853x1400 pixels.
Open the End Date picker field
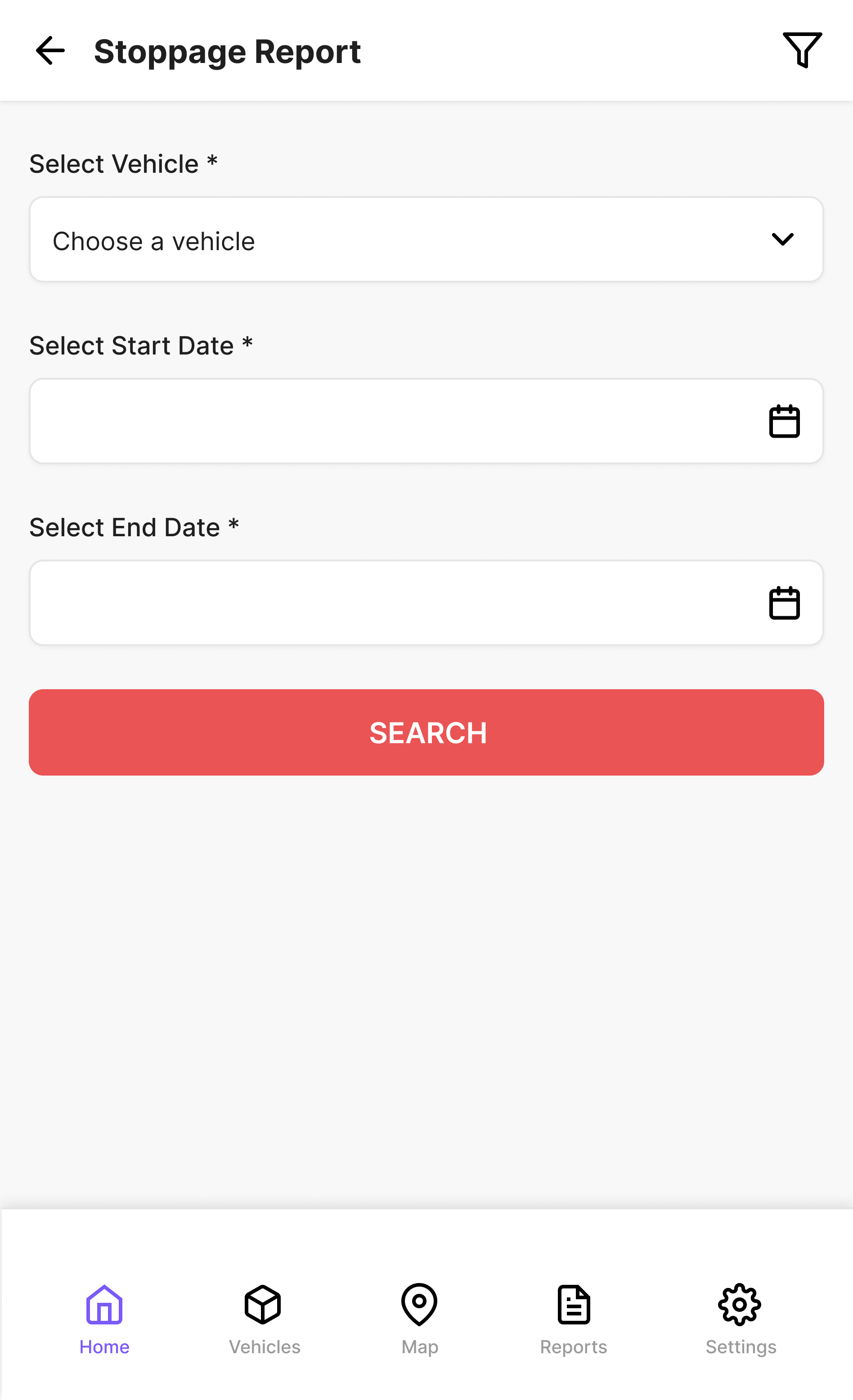point(426,603)
